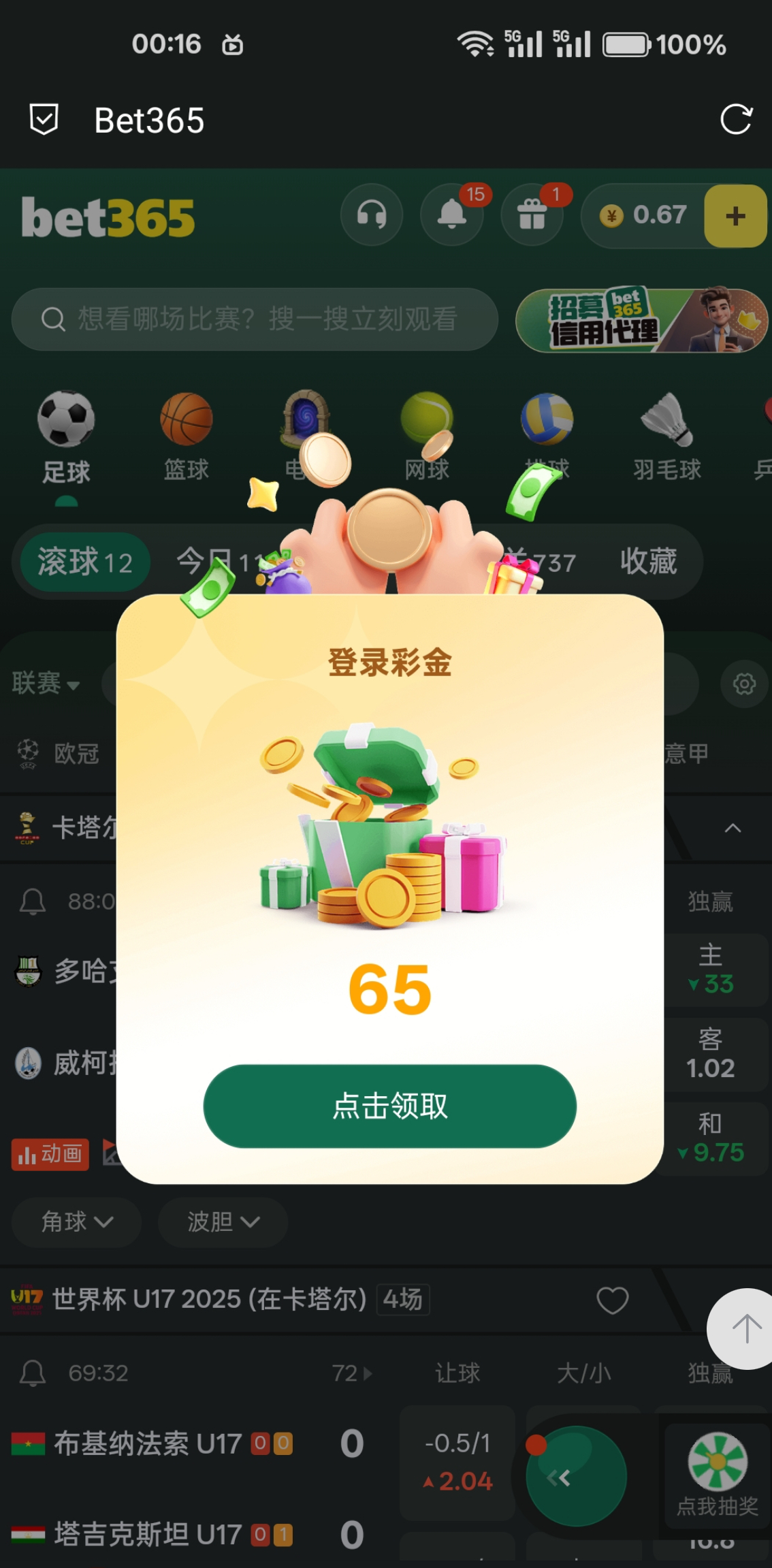Select the 滚球 12 tab

point(85,562)
